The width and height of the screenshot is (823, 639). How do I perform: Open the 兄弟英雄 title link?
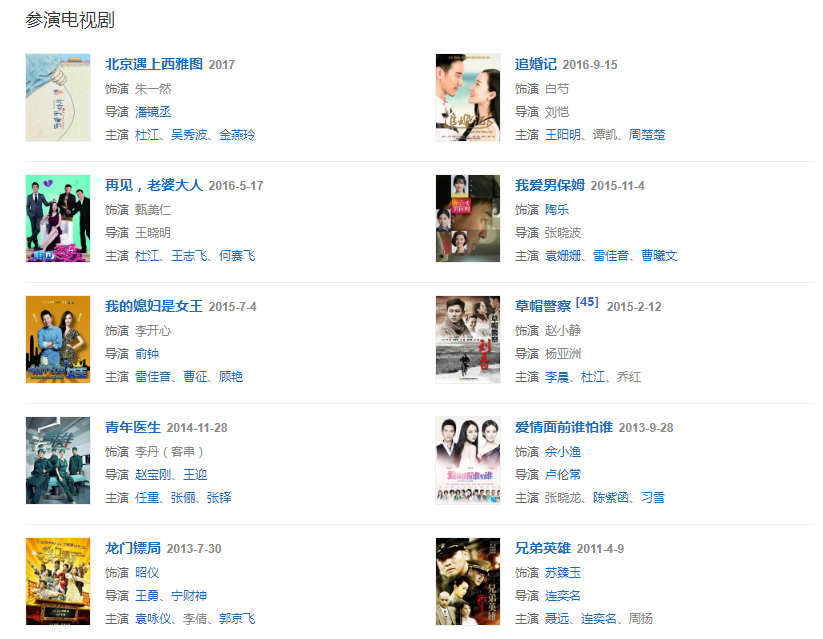pyautogui.click(x=542, y=548)
